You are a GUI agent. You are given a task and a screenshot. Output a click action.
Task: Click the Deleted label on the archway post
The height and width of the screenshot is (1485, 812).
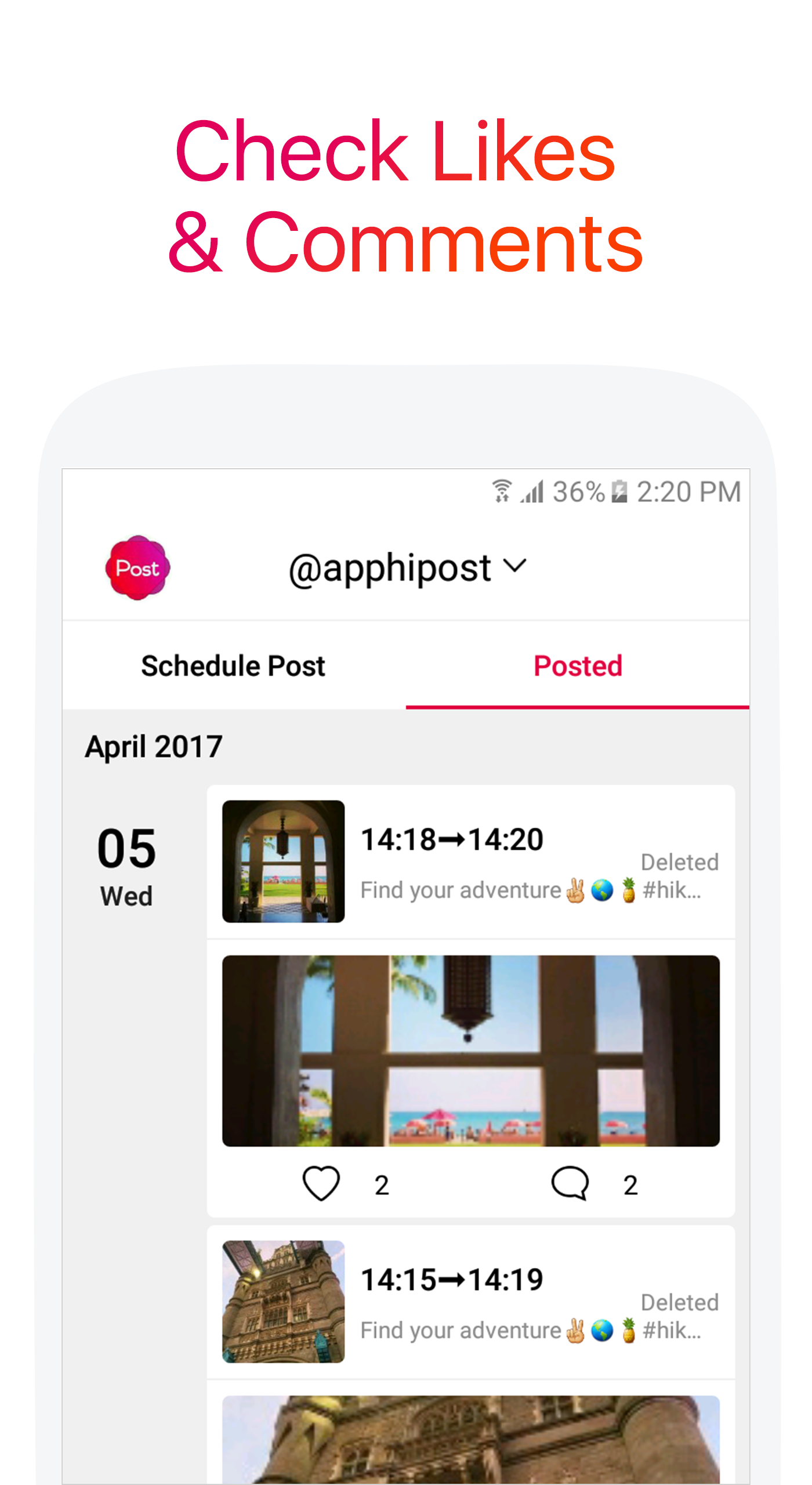tap(679, 863)
